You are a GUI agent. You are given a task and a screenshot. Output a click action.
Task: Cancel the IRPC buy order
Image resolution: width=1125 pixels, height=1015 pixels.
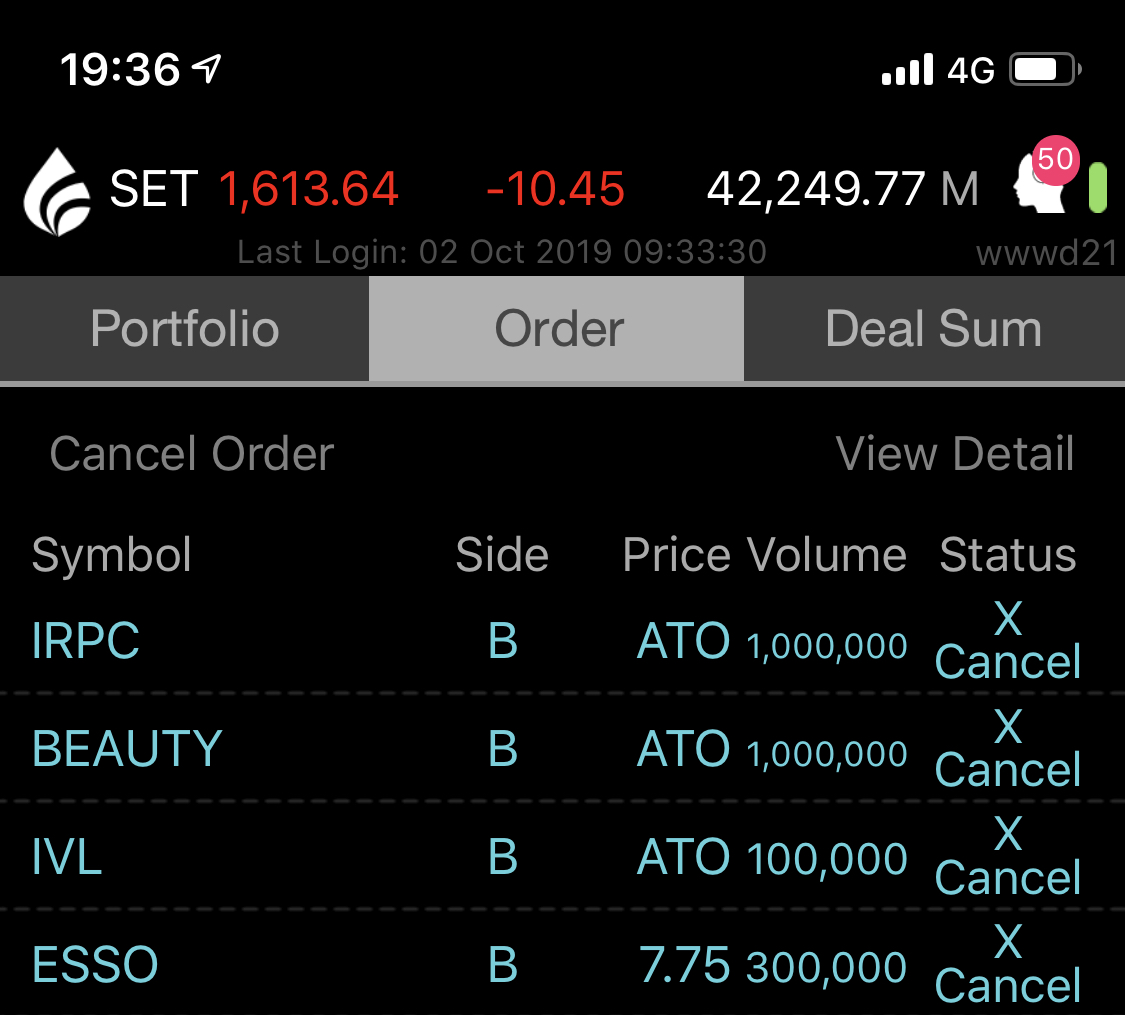point(1007,641)
